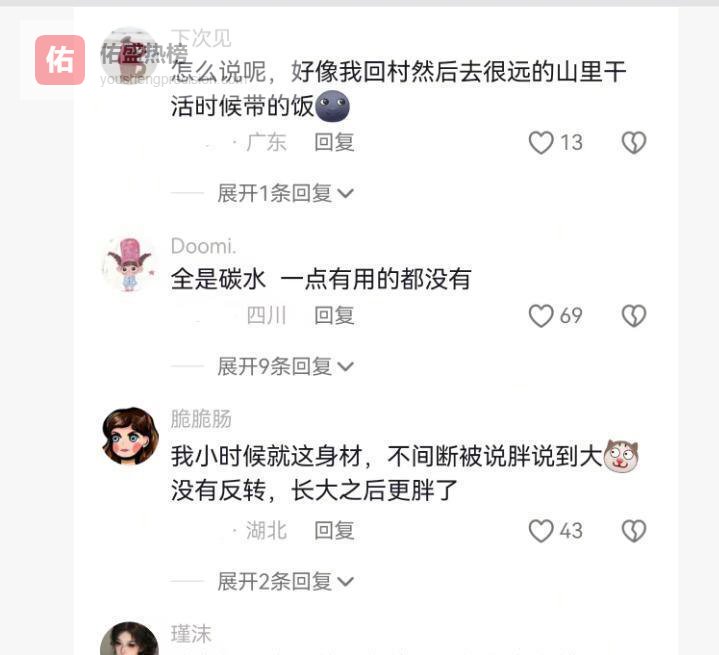Like 脆脆肠's comment
The image size is (719, 655).
tap(541, 531)
